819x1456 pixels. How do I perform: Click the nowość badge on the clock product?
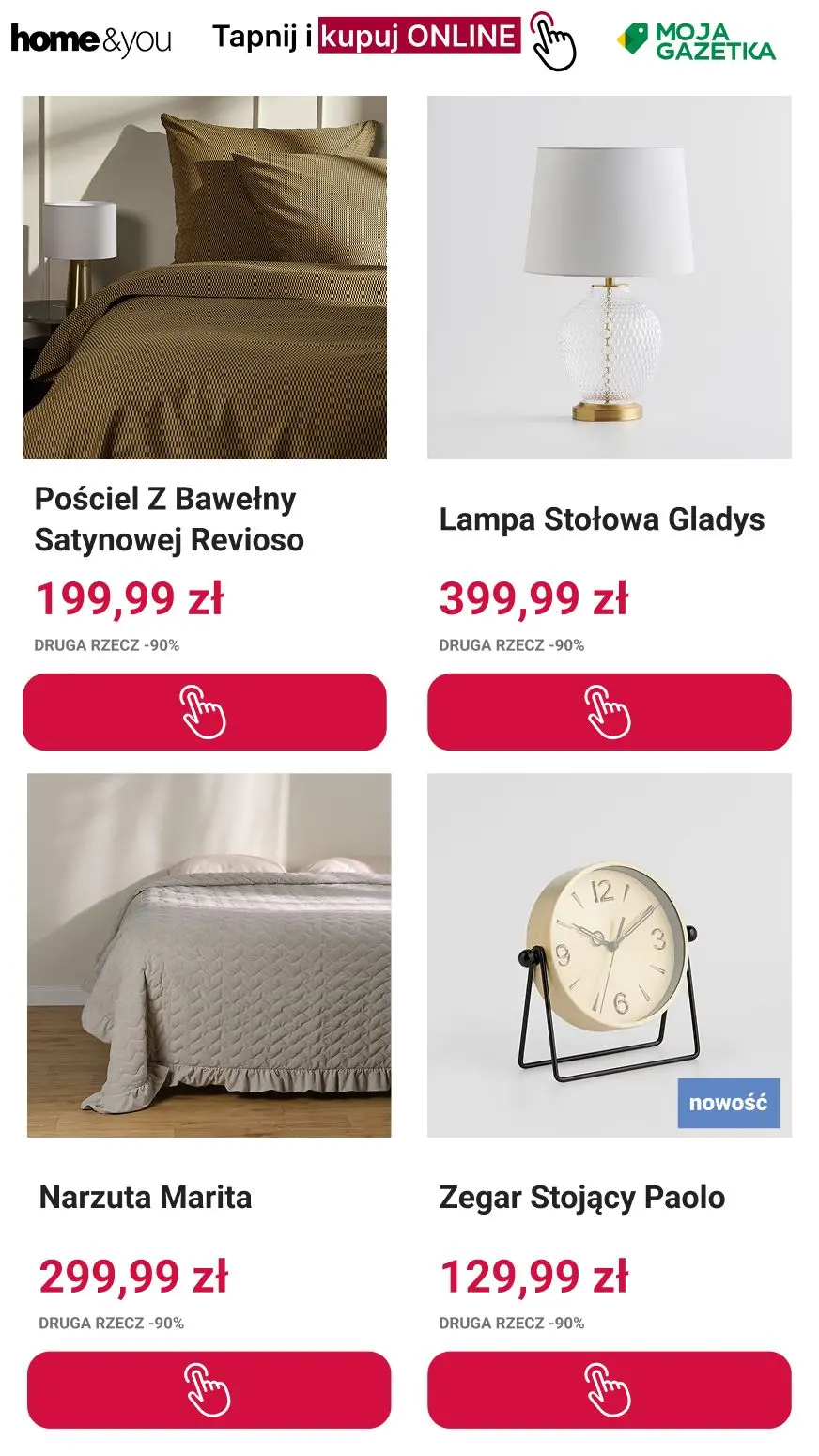731,1102
